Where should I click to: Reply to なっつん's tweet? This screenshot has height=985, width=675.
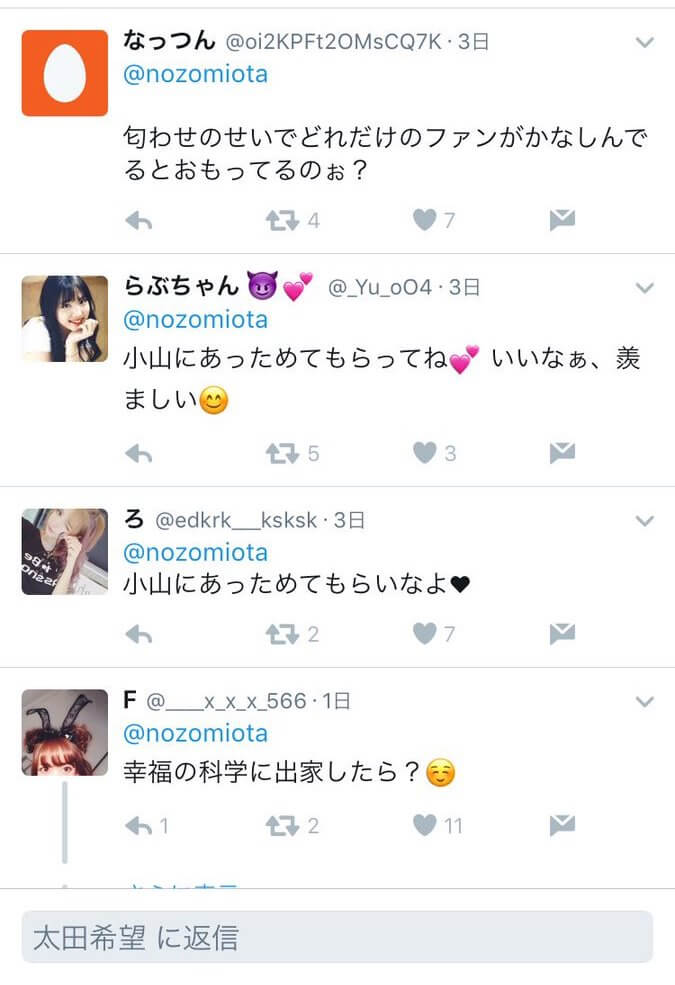click(138, 221)
